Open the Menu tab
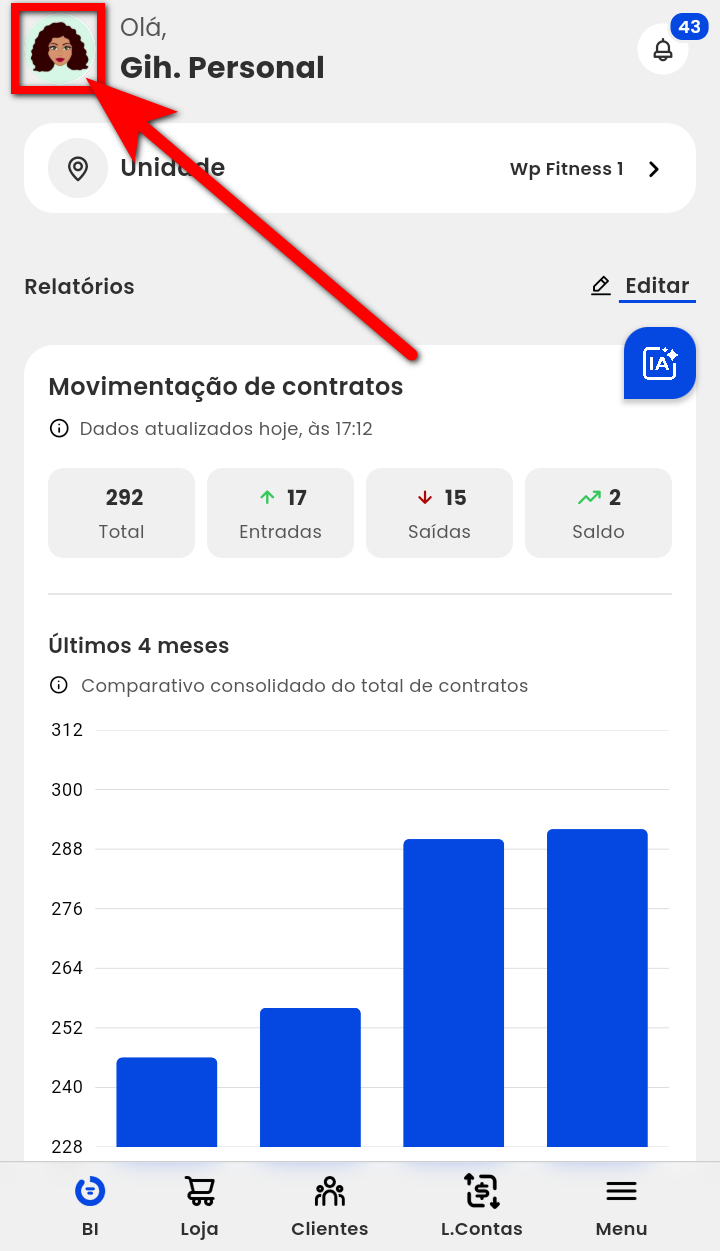720x1251 pixels. 621,1205
